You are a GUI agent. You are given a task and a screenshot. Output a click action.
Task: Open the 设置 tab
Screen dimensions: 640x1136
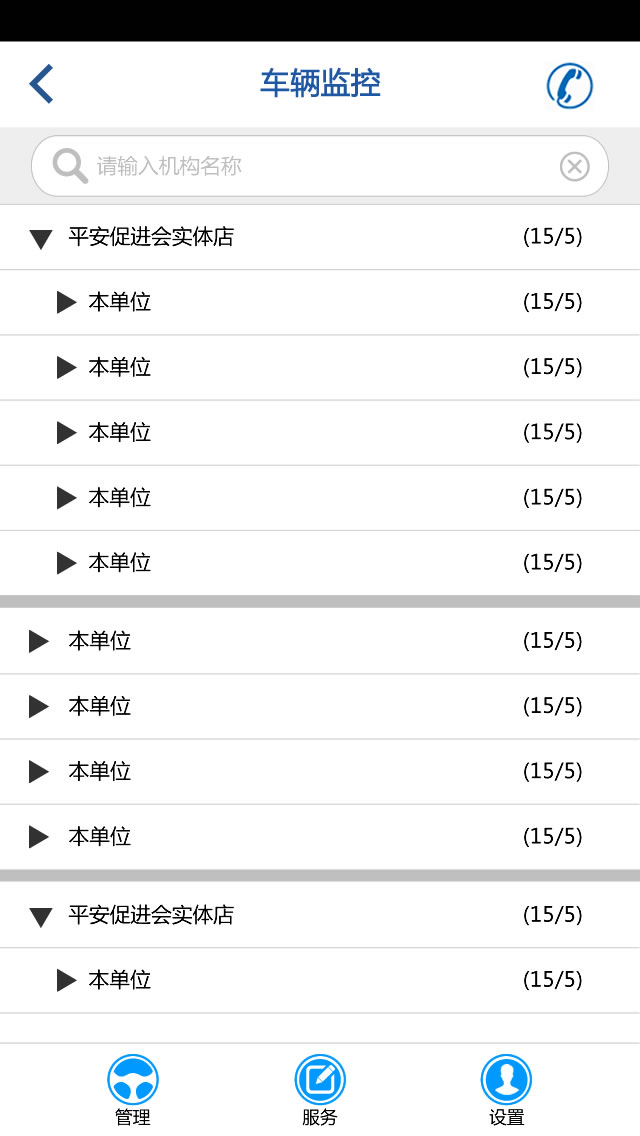[x=506, y=1090]
